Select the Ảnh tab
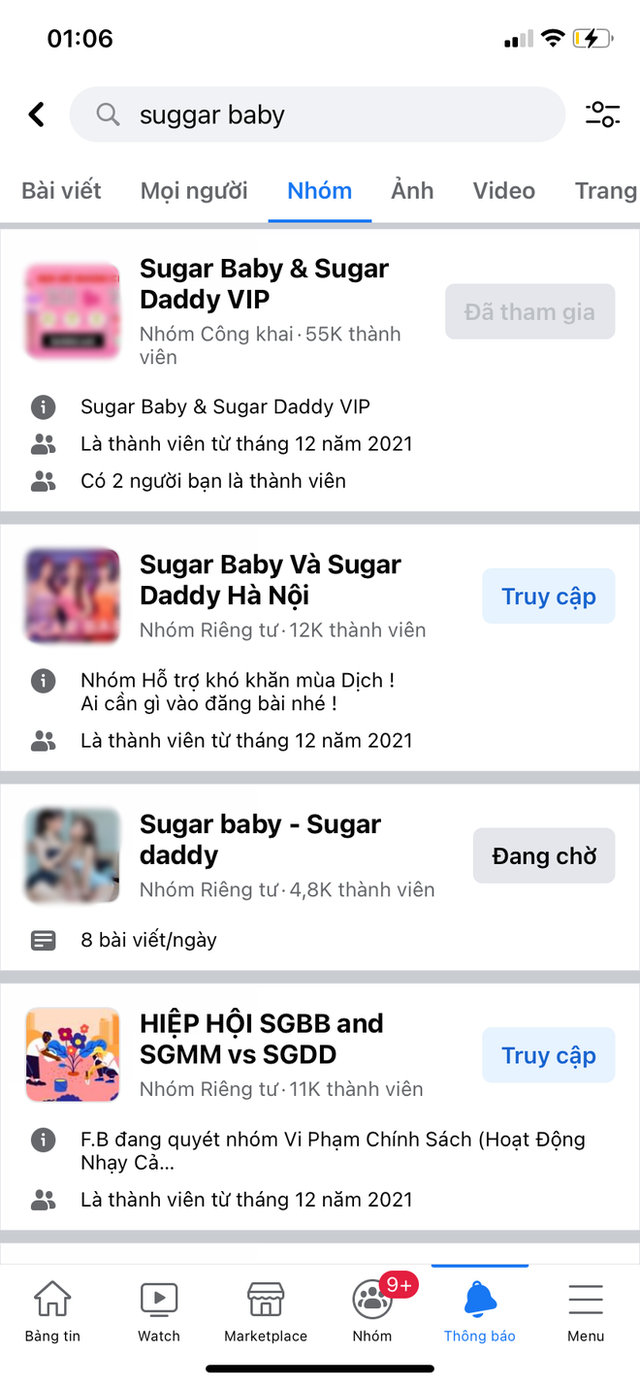This screenshot has height=1385, width=640. coord(412,190)
